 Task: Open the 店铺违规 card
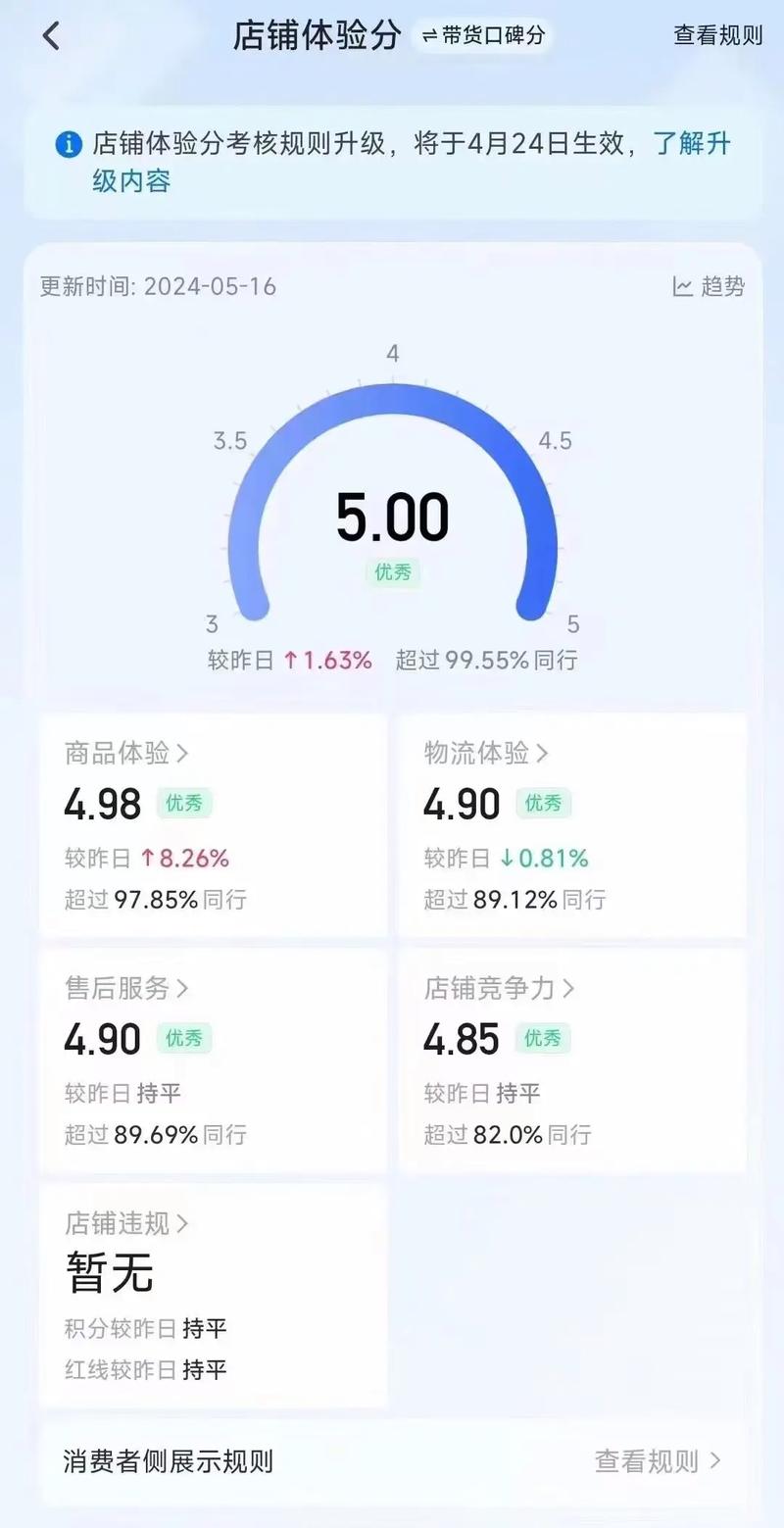pyautogui.click(x=125, y=1224)
